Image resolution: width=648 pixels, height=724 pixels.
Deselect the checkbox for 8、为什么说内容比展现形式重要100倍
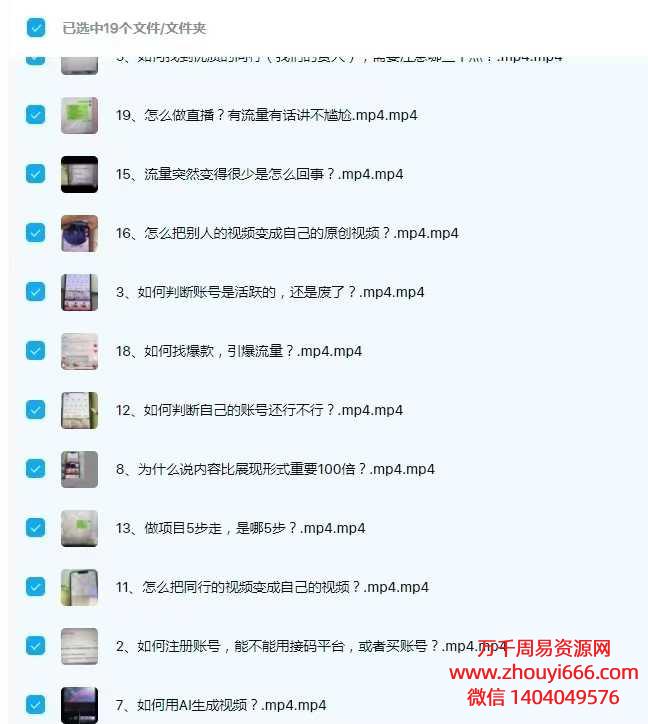pos(36,469)
